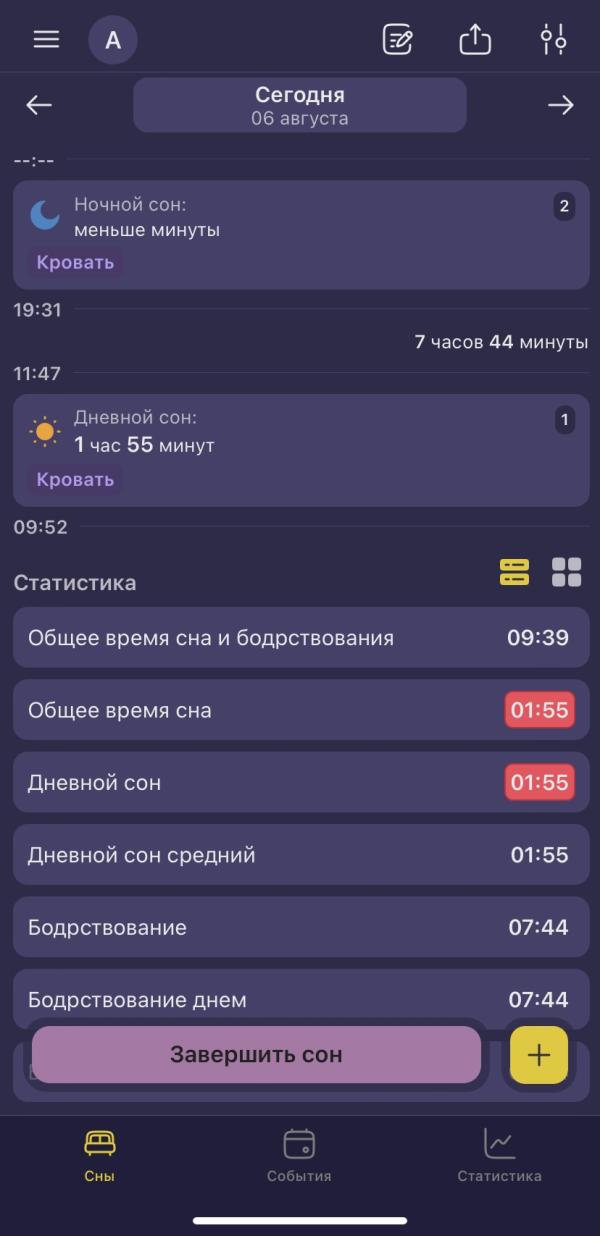The height and width of the screenshot is (1236, 600).
Task: Open profile avatar A
Action: pyautogui.click(x=113, y=40)
